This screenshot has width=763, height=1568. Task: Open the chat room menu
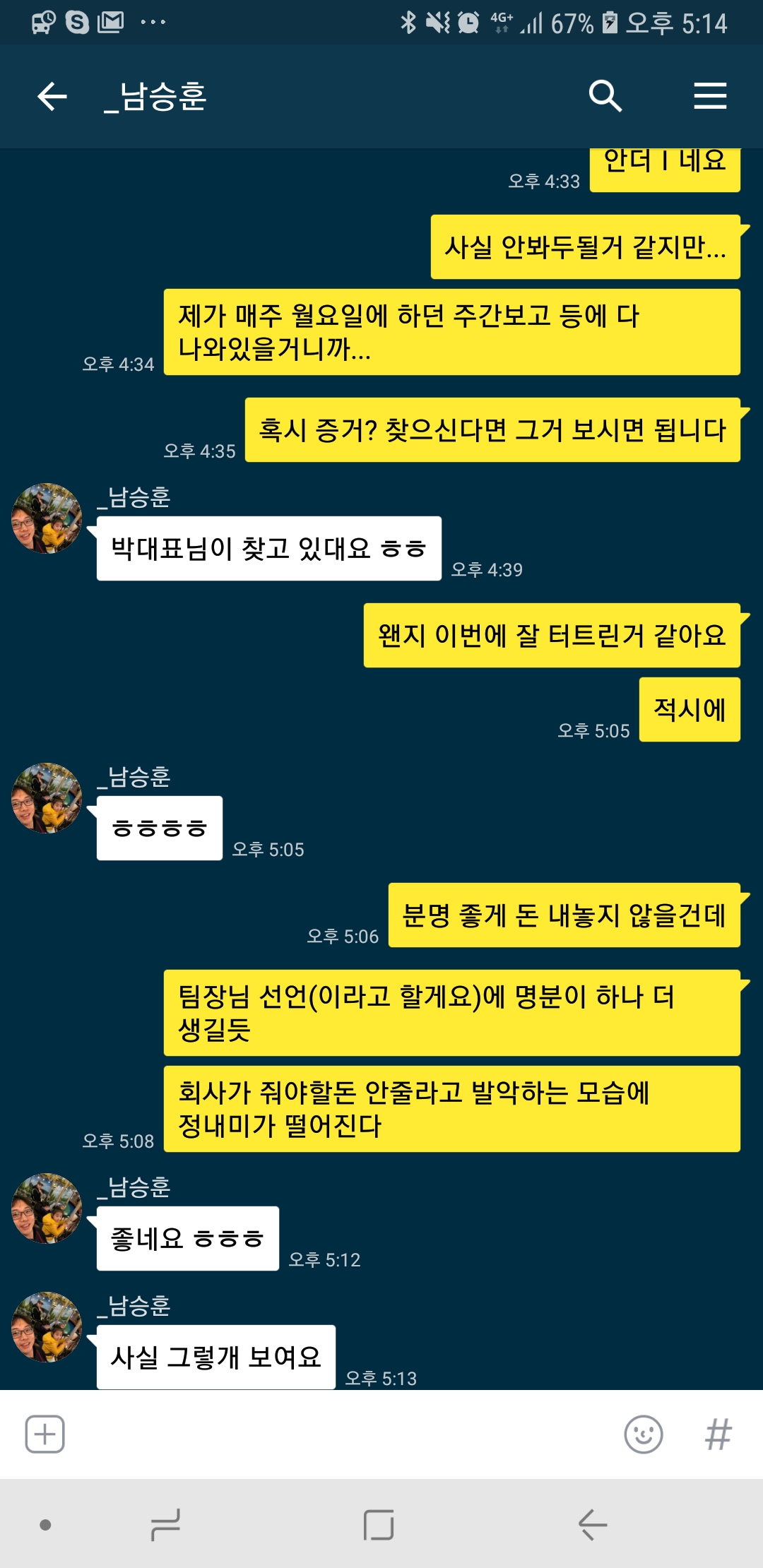[709, 96]
